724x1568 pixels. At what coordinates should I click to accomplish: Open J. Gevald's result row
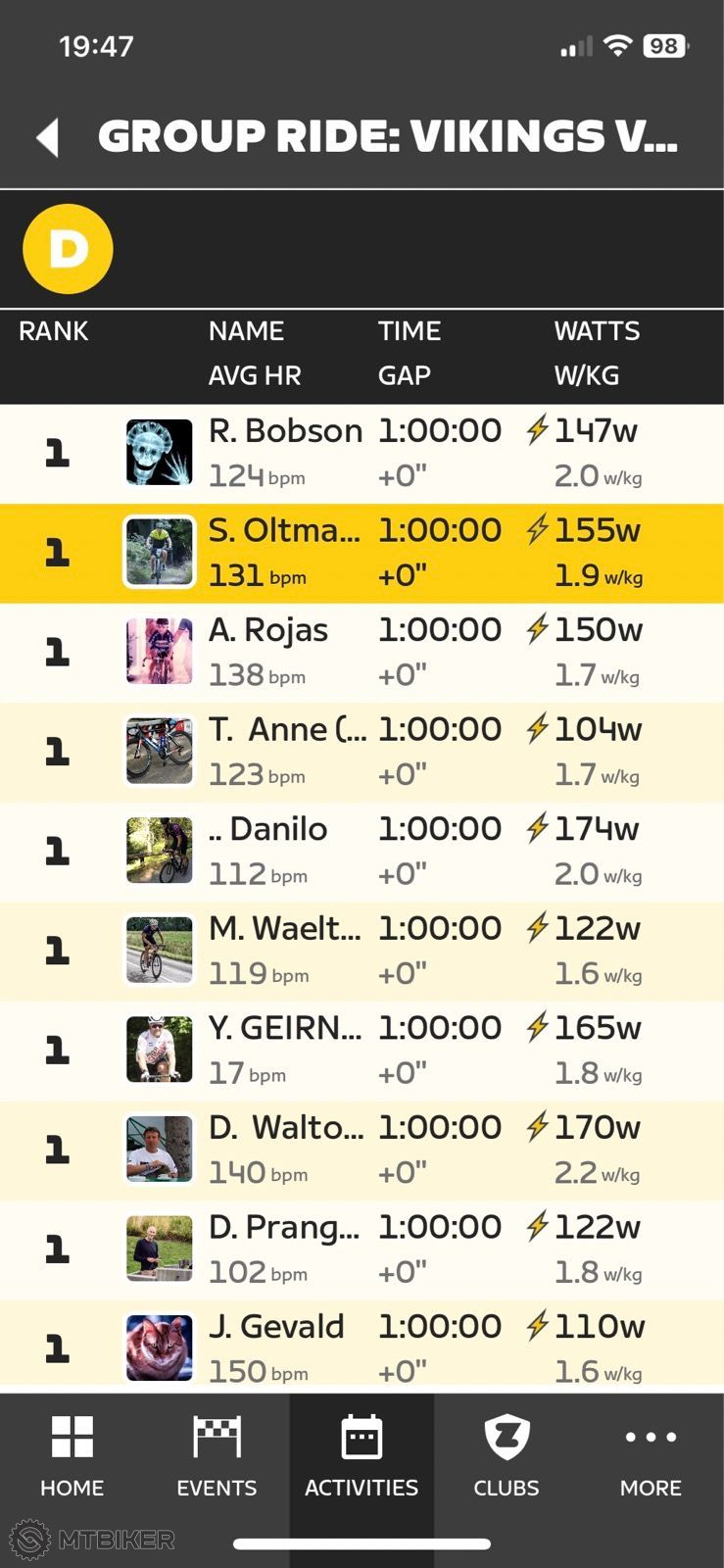point(362,1347)
